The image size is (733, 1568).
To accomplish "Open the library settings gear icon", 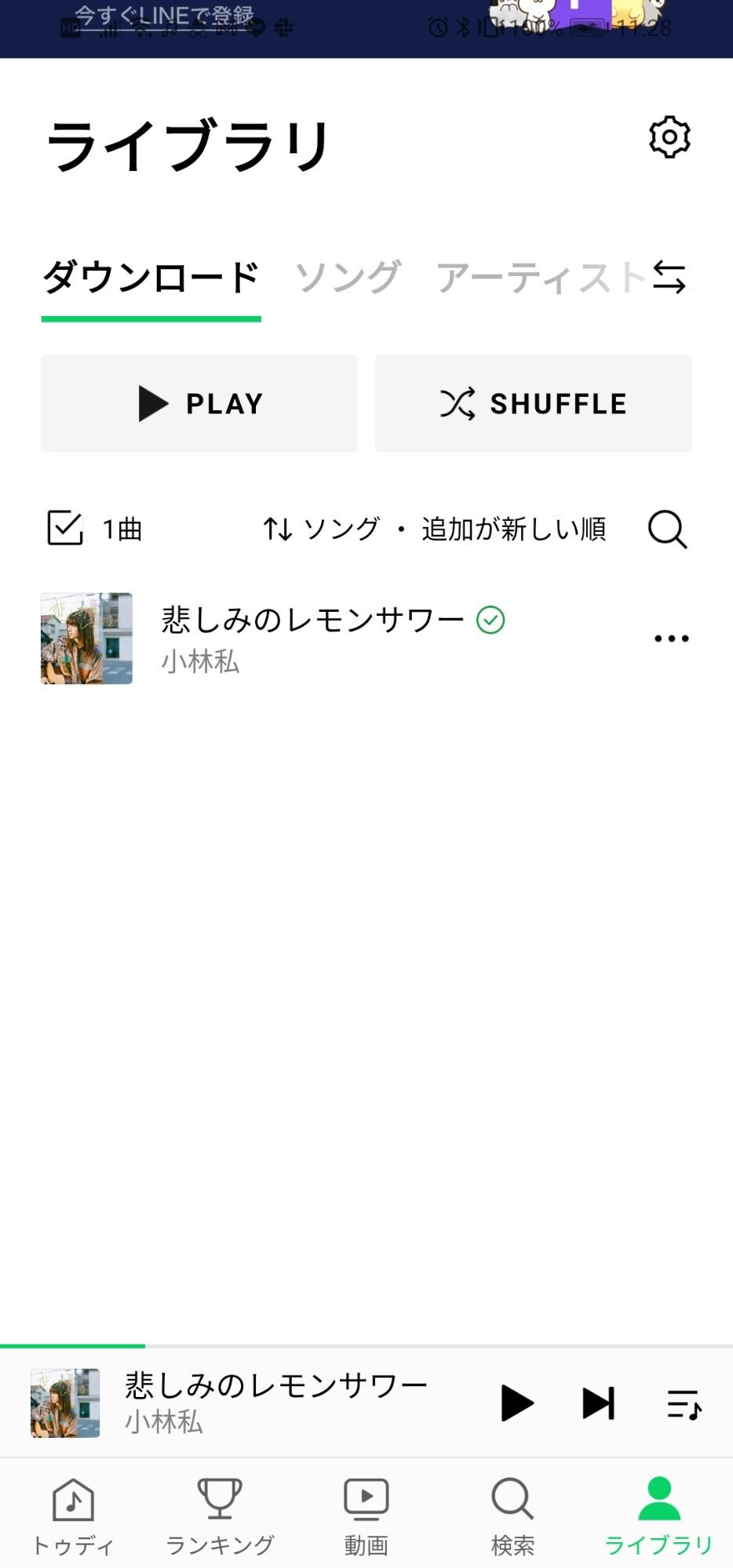I will click(x=669, y=136).
